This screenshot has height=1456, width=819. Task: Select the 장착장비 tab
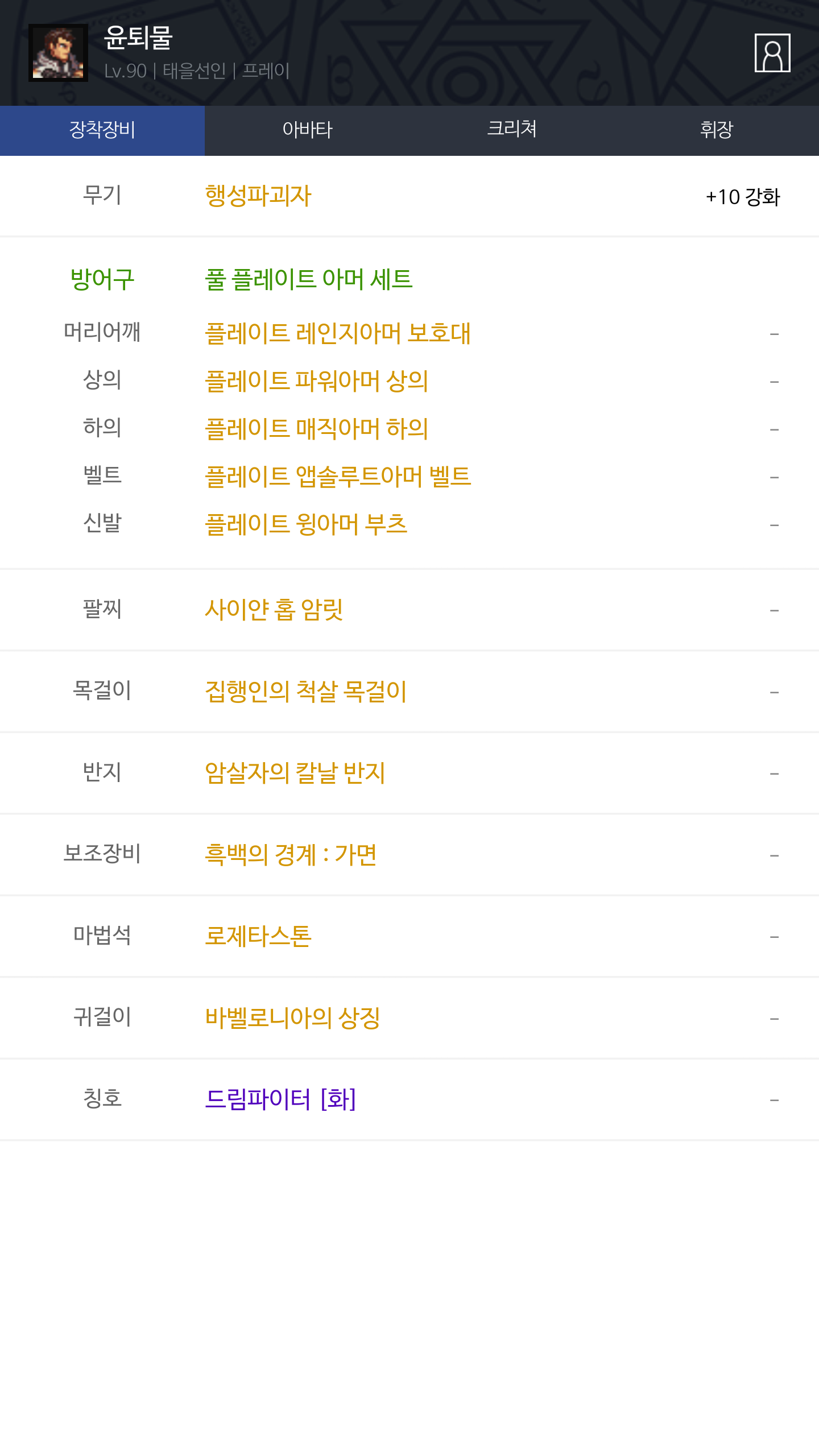(x=102, y=130)
